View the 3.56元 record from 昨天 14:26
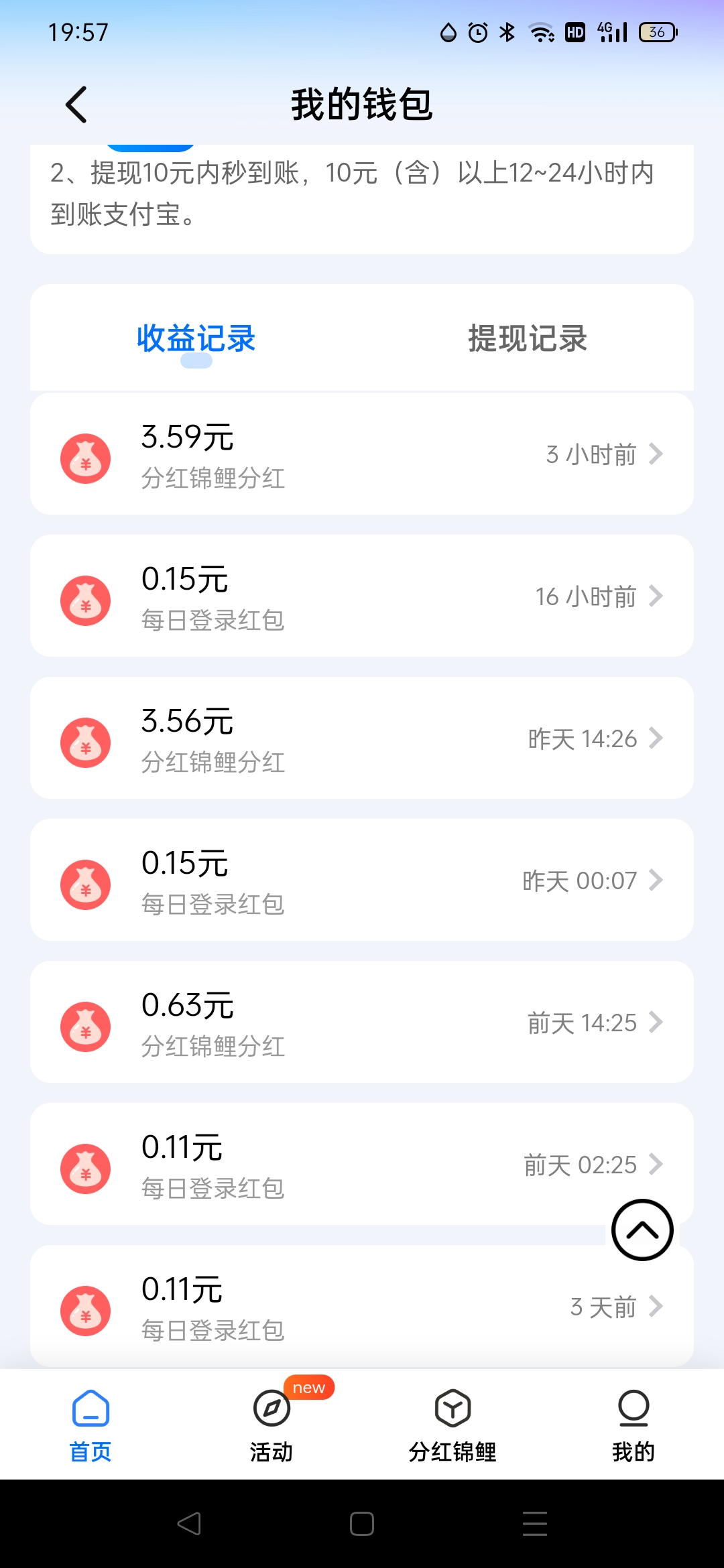 point(362,738)
